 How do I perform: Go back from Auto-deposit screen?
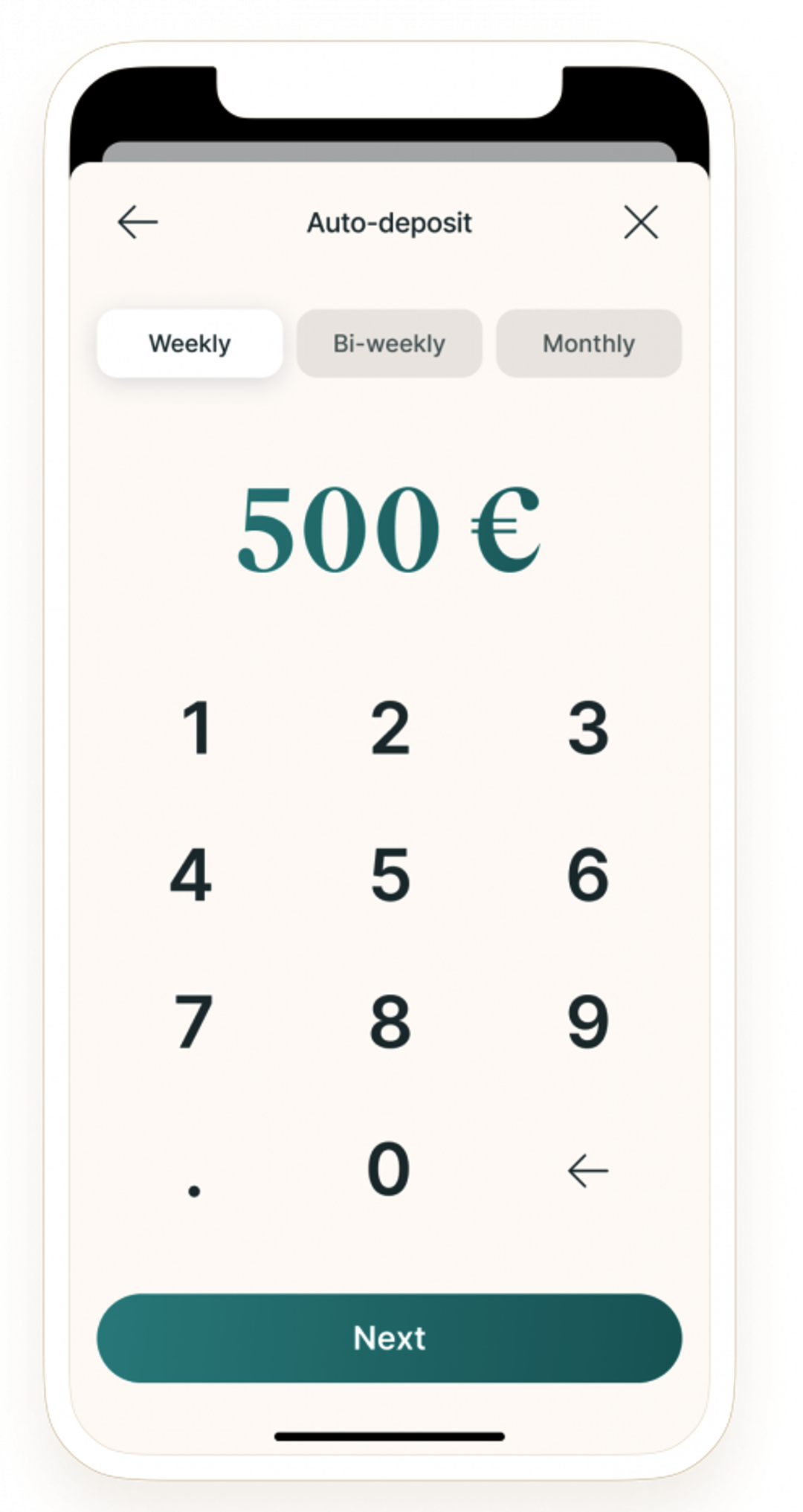point(138,222)
